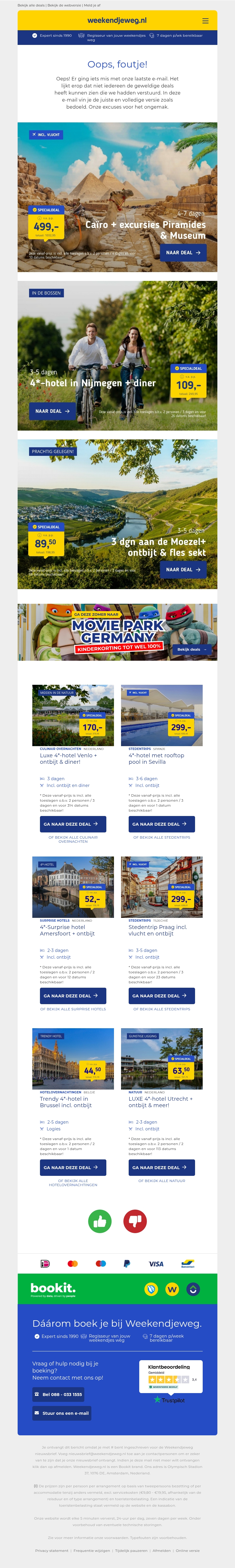Open the Utrecht hotel deal button
The width and height of the screenshot is (235, 1568).
pos(161,1167)
